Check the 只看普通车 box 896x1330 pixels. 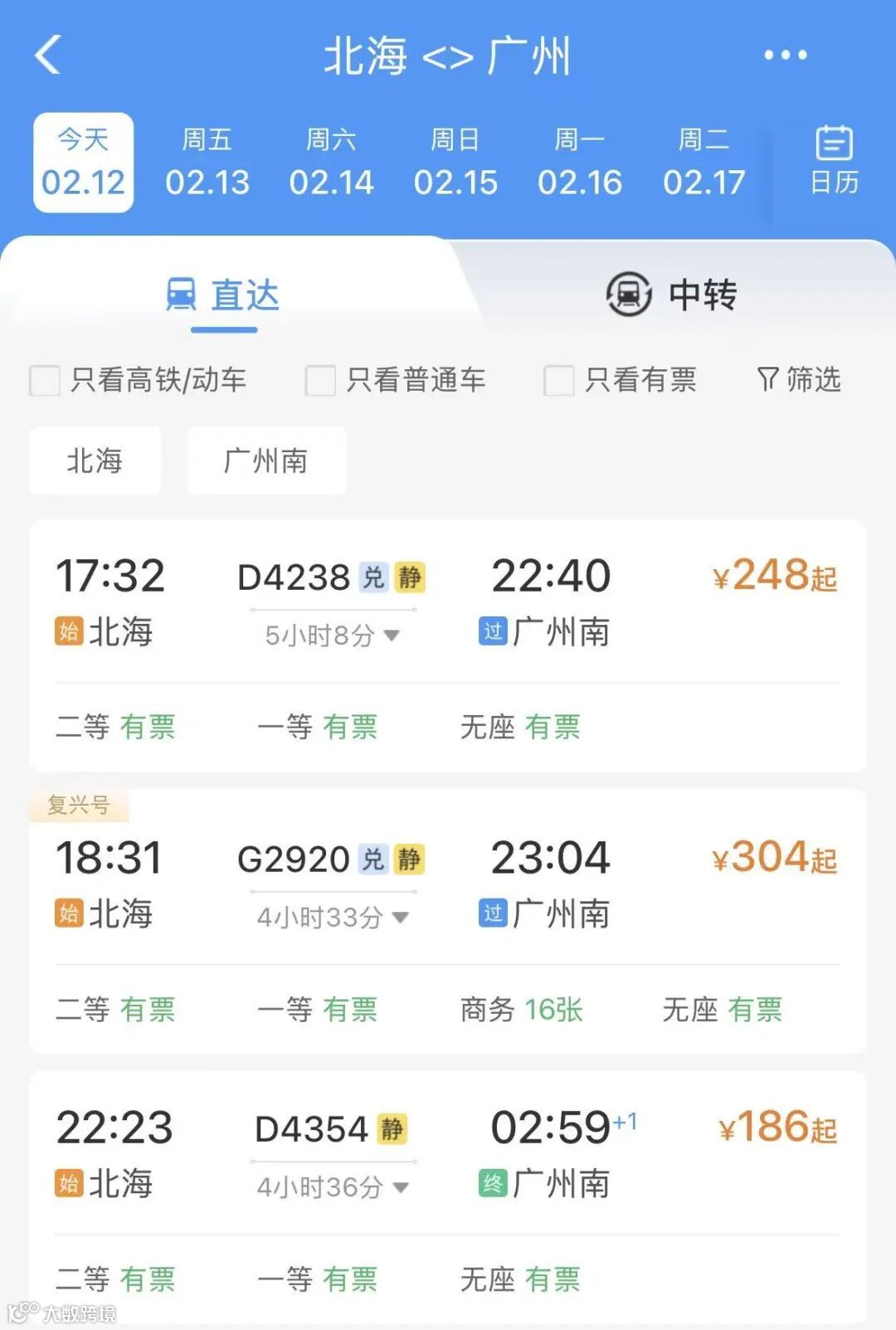point(320,381)
